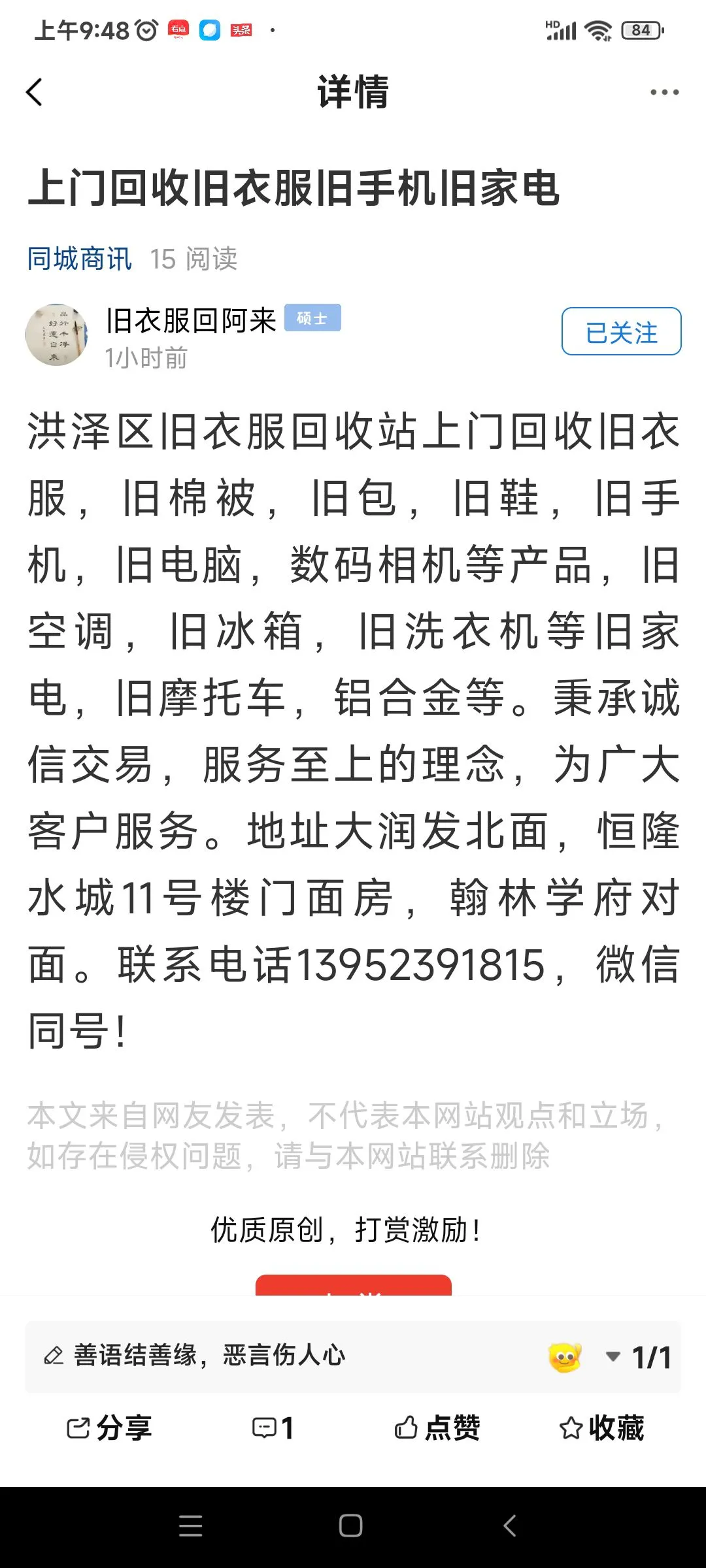Save the post with 收藏

(601, 1428)
